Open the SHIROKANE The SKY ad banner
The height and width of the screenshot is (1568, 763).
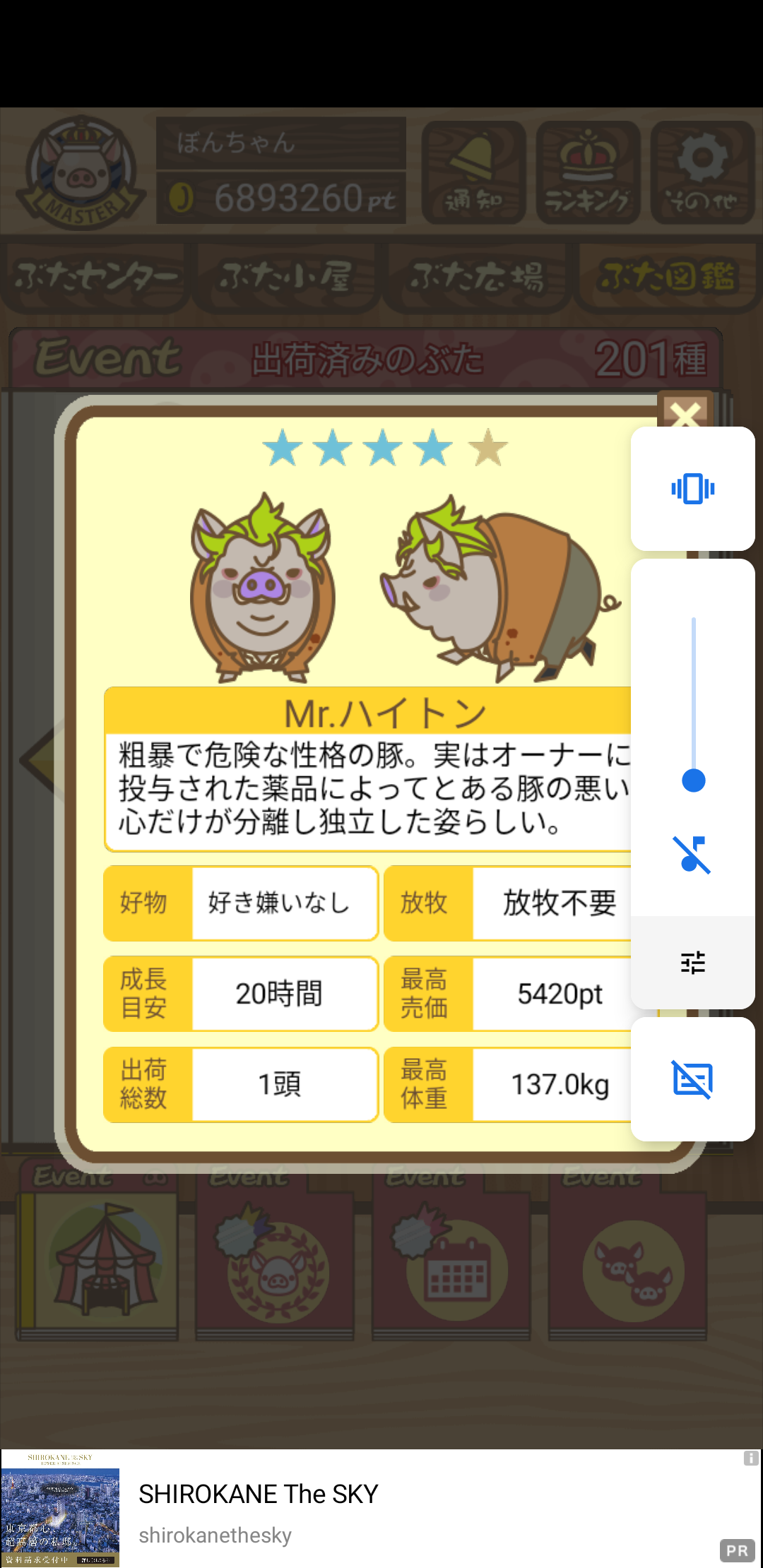[381, 1509]
